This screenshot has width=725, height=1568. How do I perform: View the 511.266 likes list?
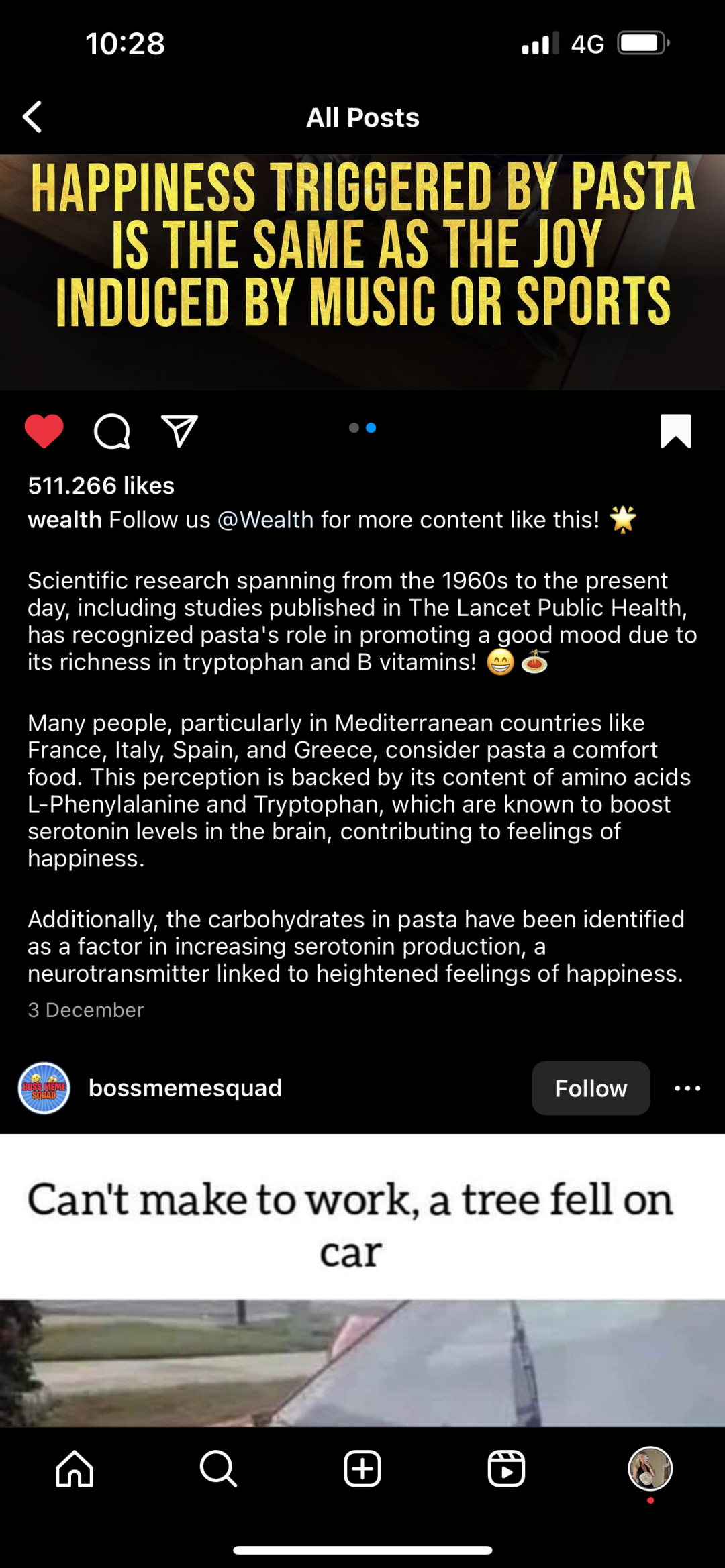101,485
